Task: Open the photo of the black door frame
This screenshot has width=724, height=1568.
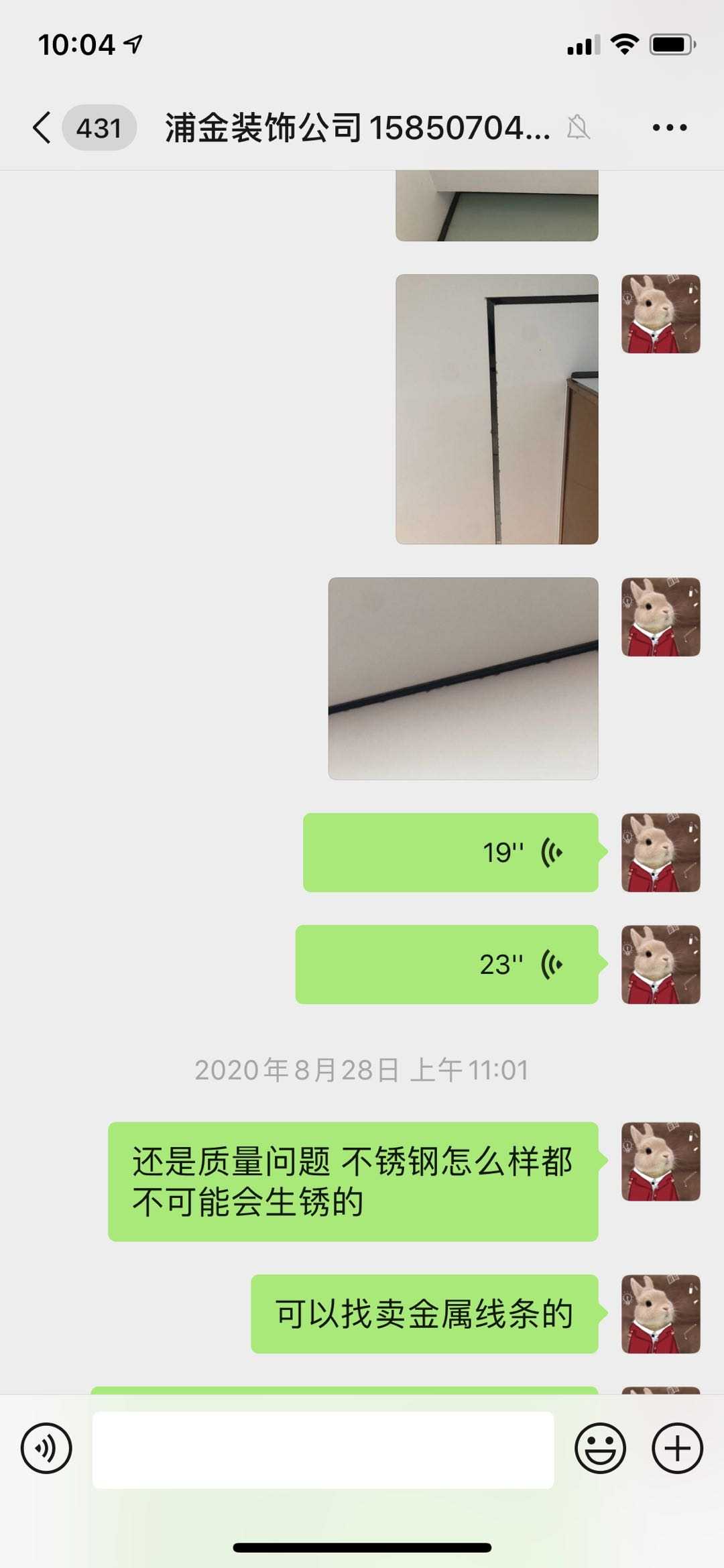Action: click(497, 409)
